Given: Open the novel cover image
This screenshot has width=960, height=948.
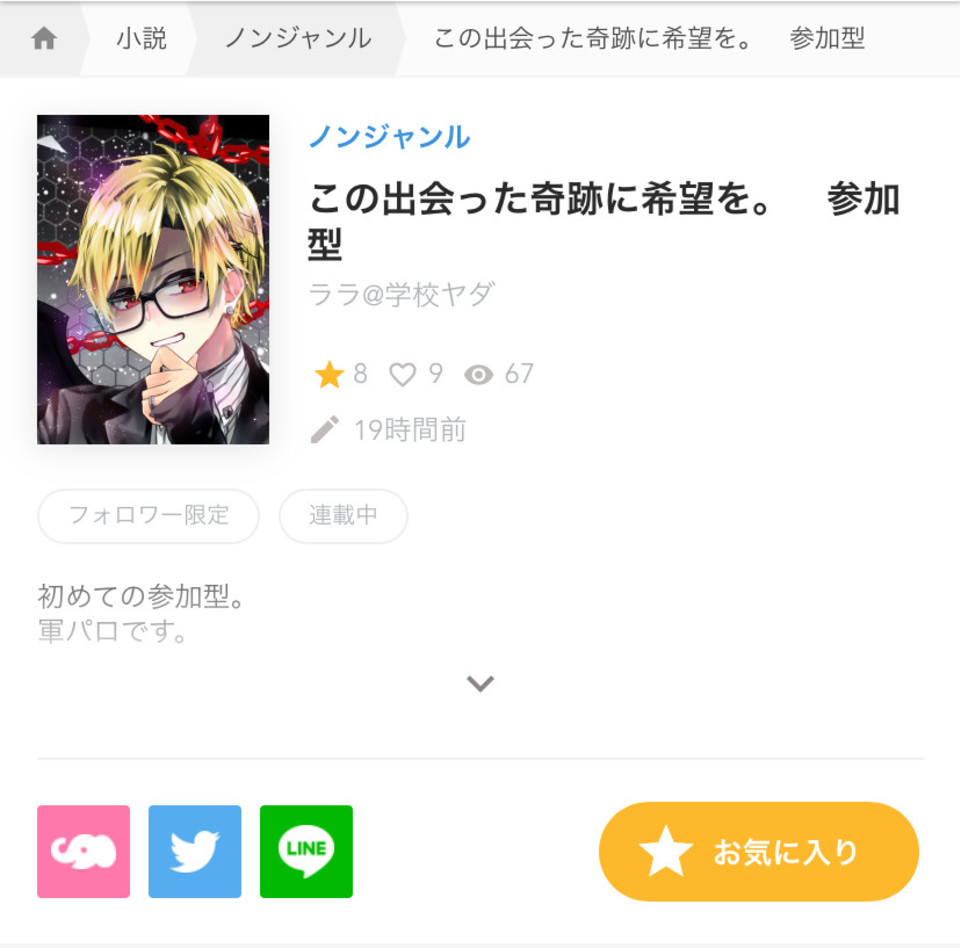Looking at the screenshot, I should 153,279.
